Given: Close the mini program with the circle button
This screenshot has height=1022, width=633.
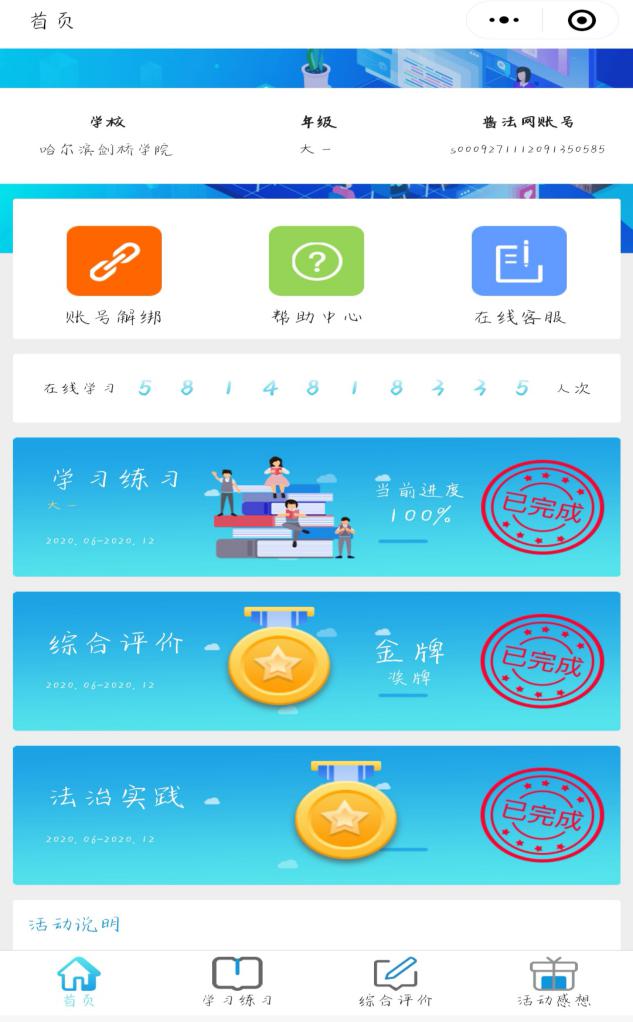Looking at the screenshot, I should tap(581, 21).
